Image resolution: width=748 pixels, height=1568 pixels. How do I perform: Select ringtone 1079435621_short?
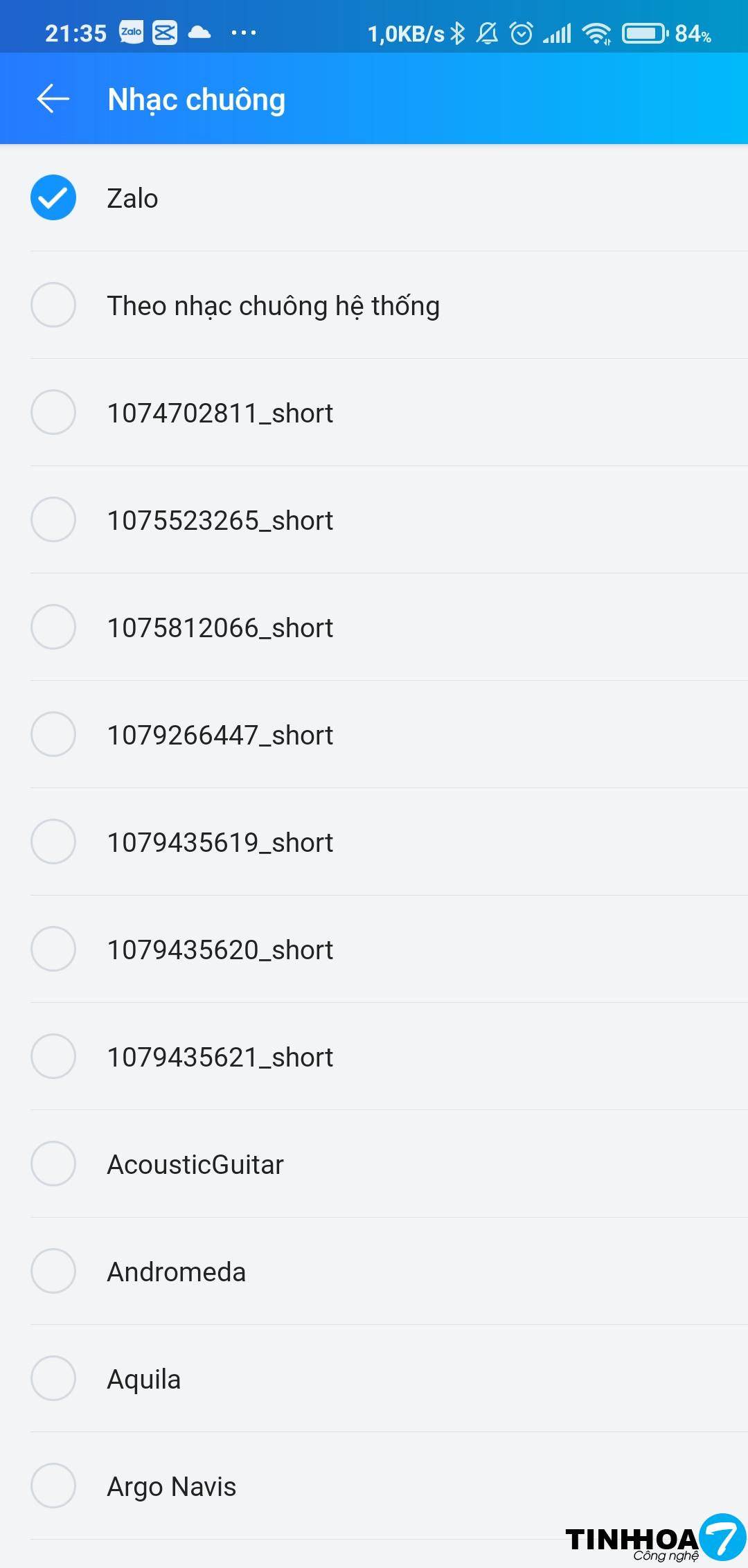(x=53, y=1057)
